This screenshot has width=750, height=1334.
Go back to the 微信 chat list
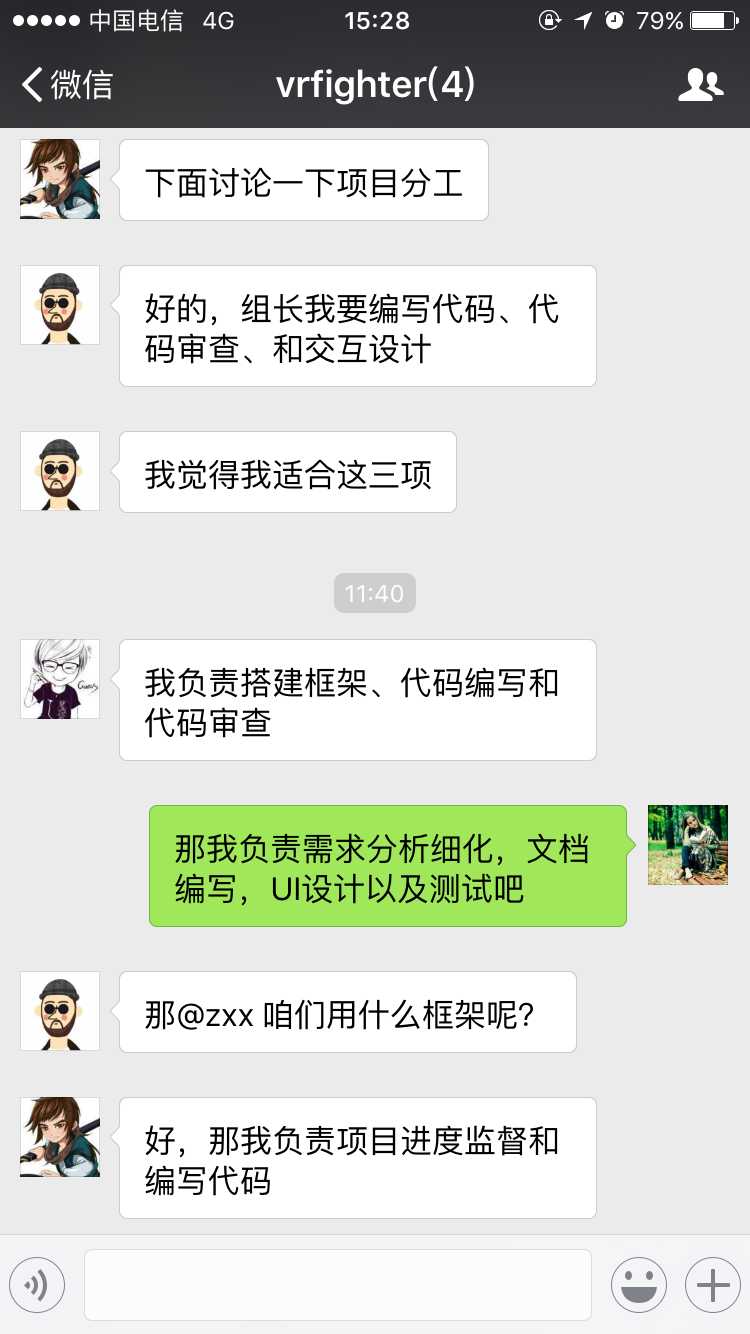click(68, 85)
